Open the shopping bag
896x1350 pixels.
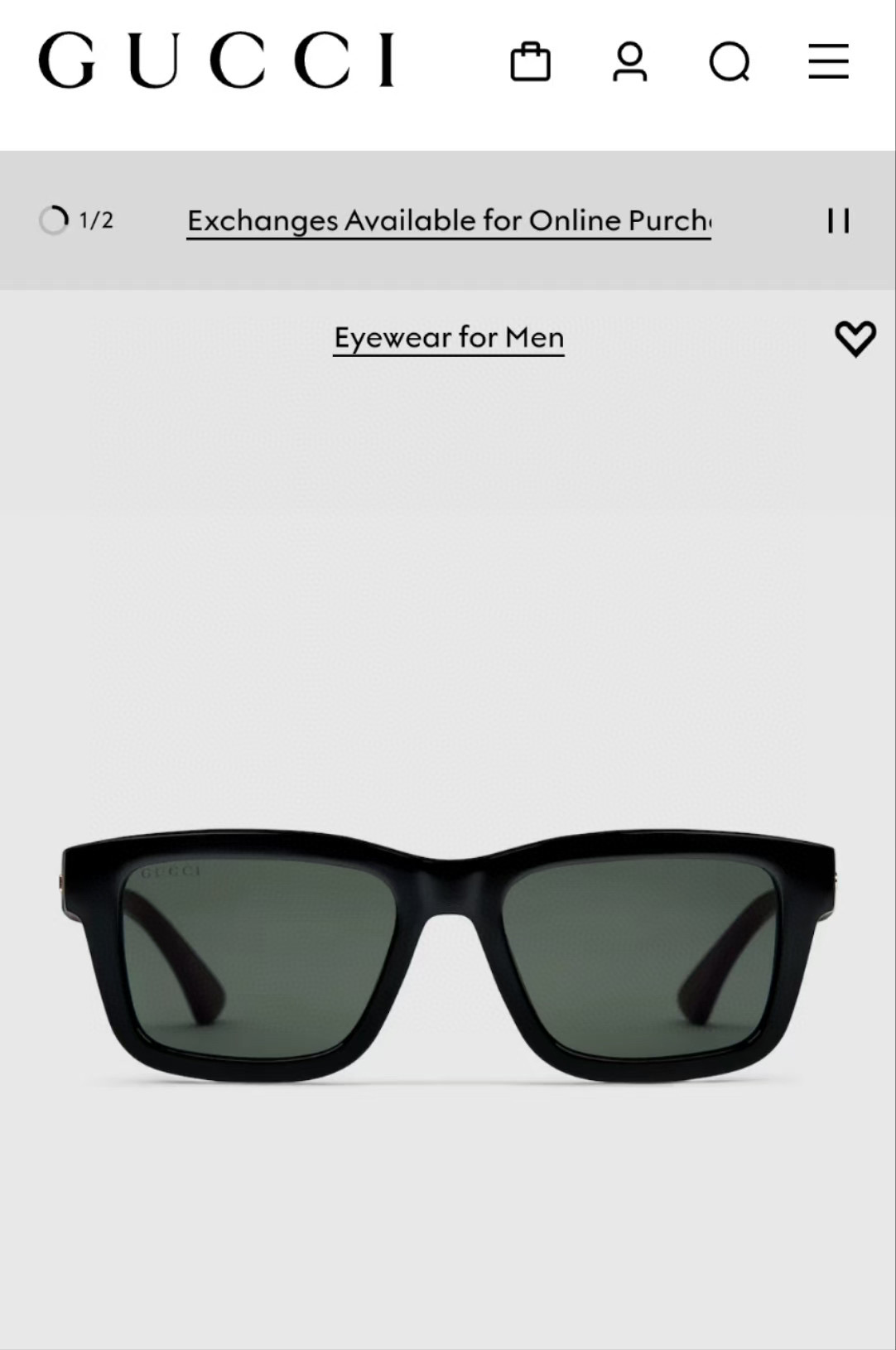[x=530, y=62]
